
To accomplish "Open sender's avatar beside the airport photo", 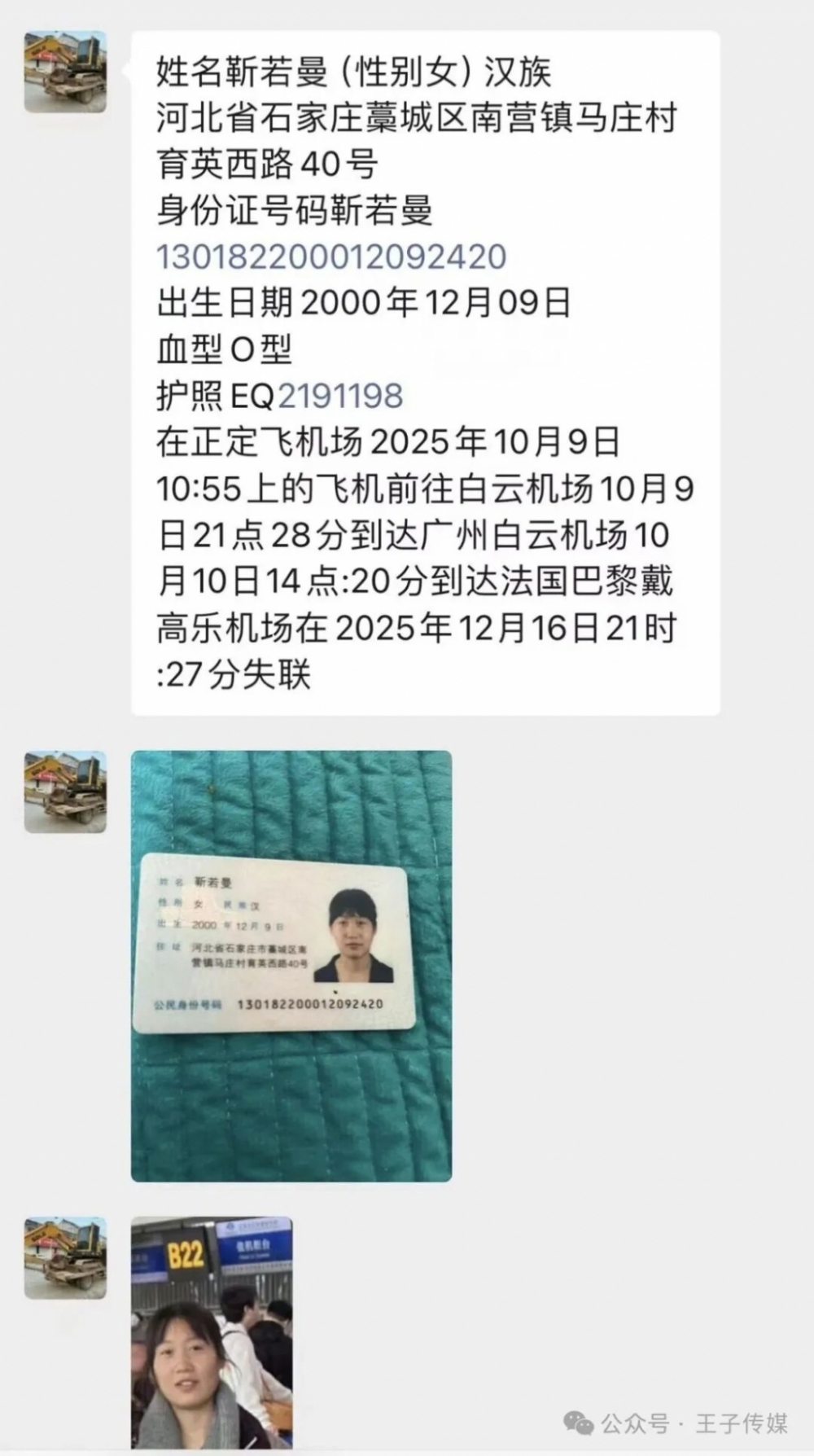I will [x=65, y=1257].
